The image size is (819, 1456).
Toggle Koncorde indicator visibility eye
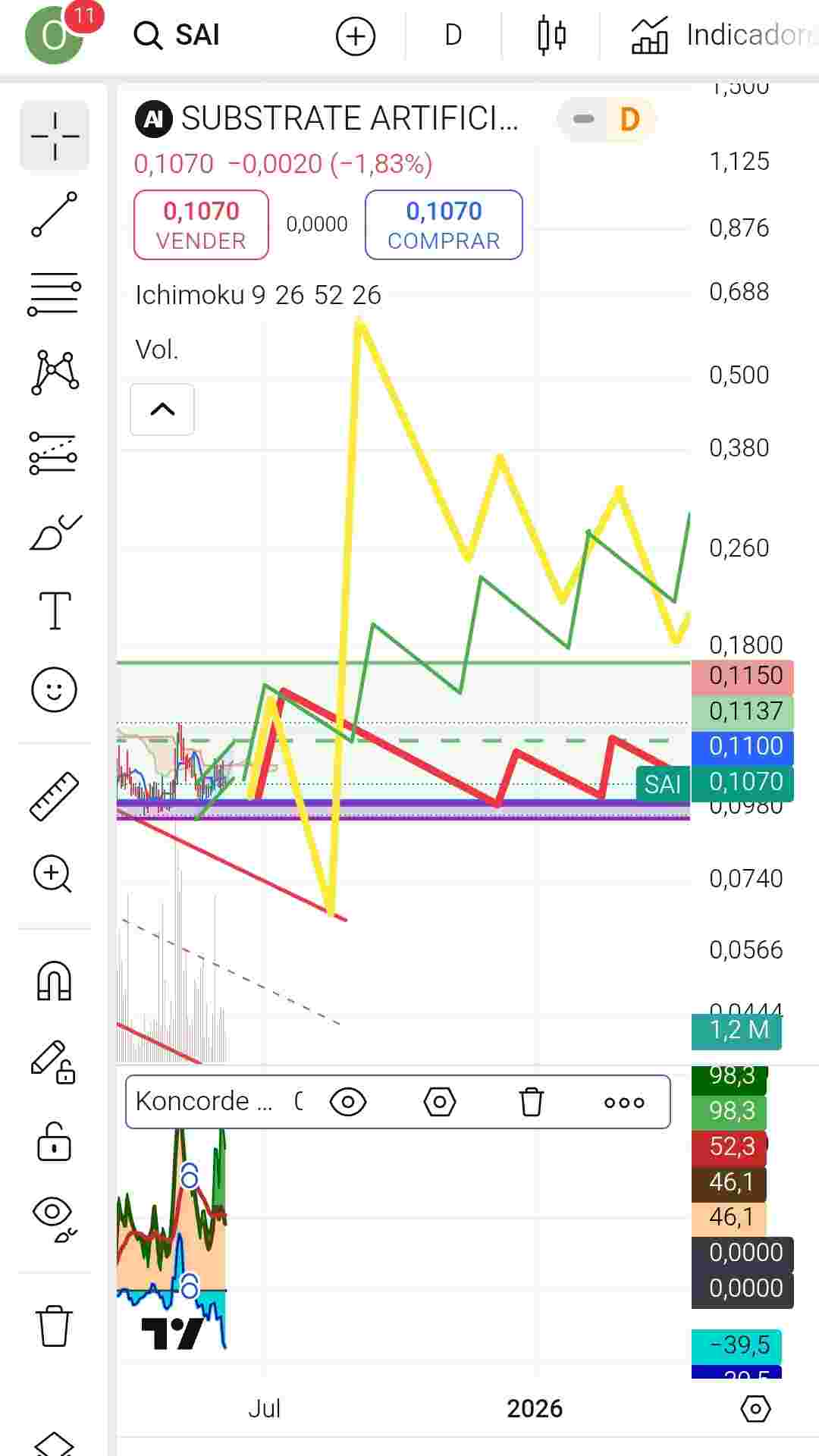348,1101
